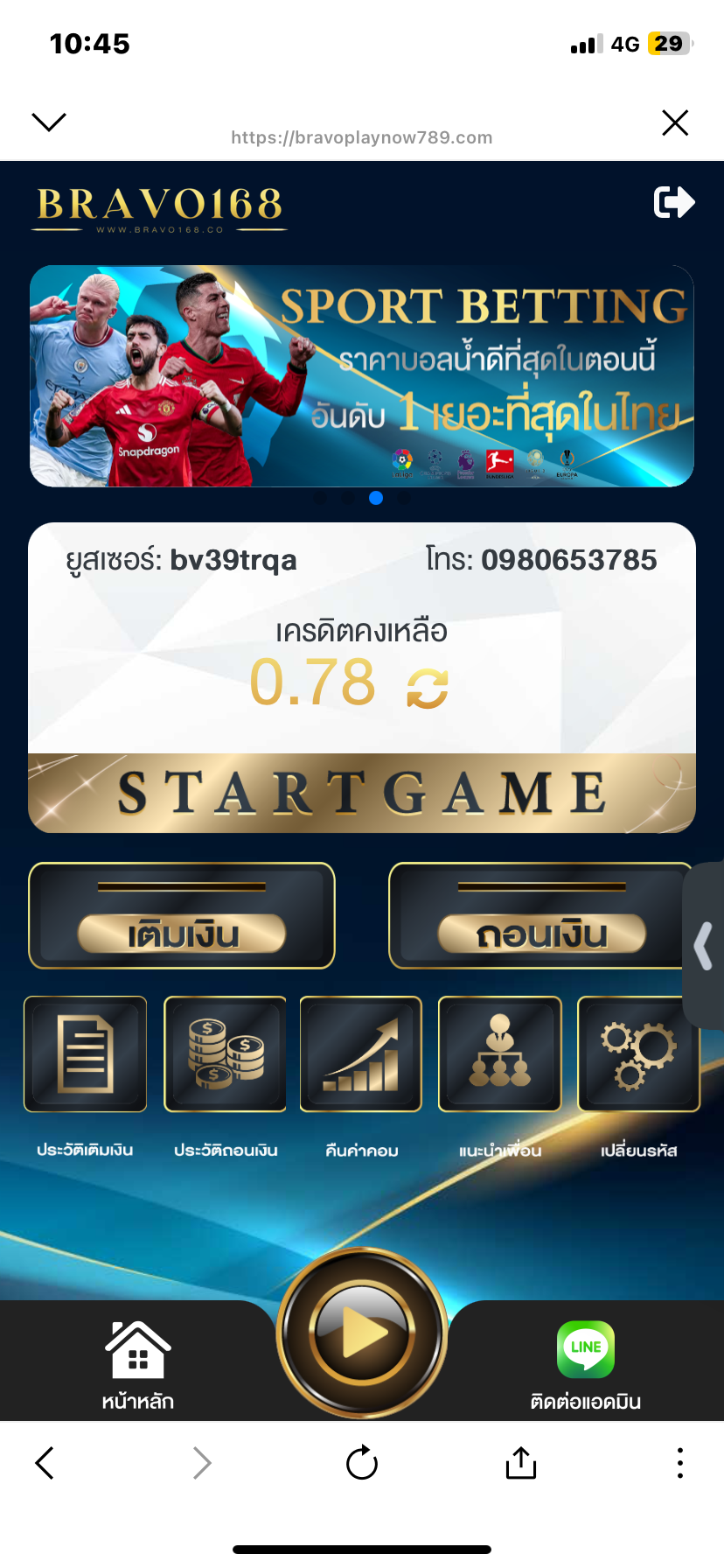Open the Sport Betting banner
724x1568 pixels.
pos(361,376)
